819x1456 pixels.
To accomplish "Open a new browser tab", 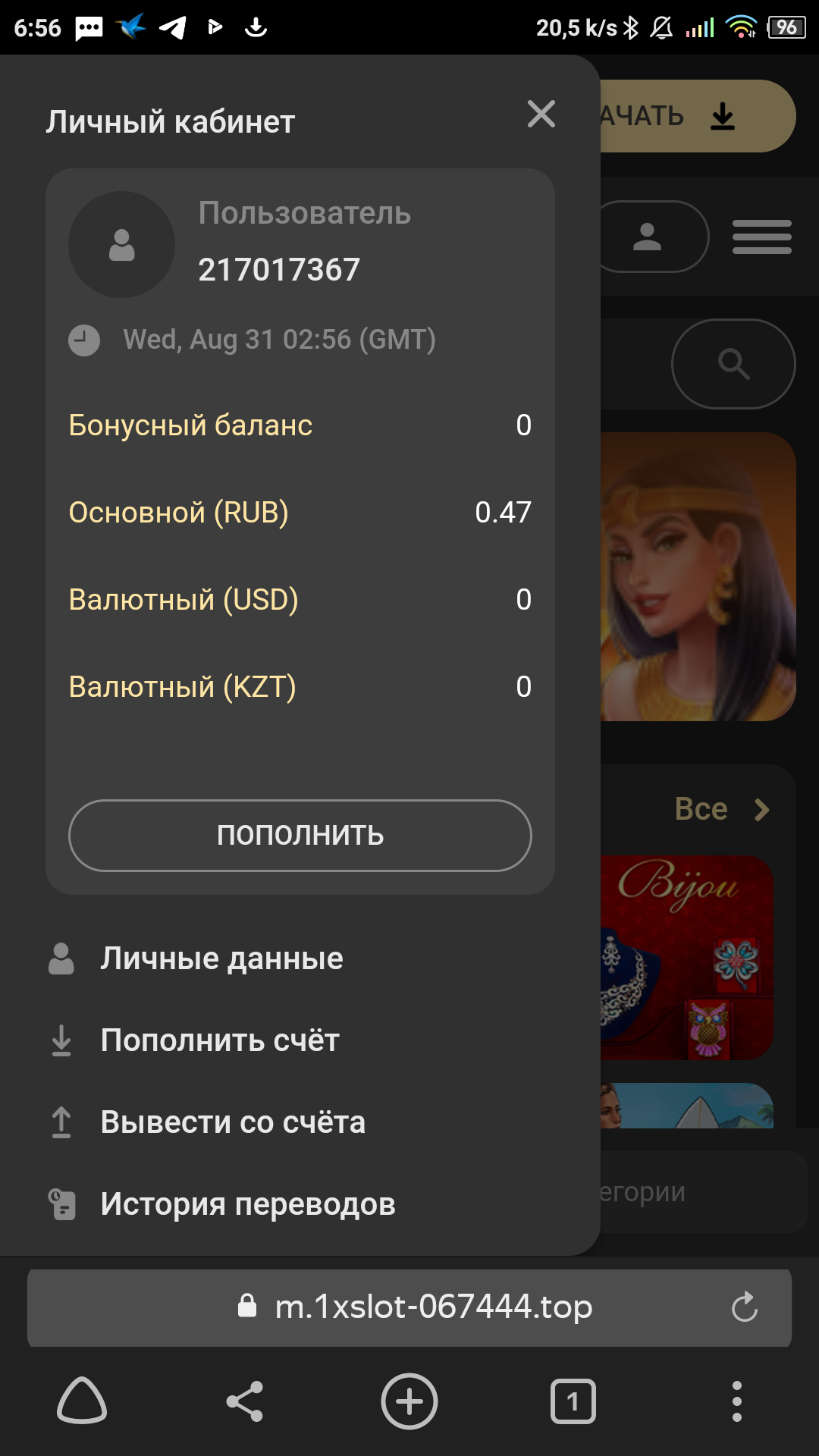I will (x=409, y=1401).
